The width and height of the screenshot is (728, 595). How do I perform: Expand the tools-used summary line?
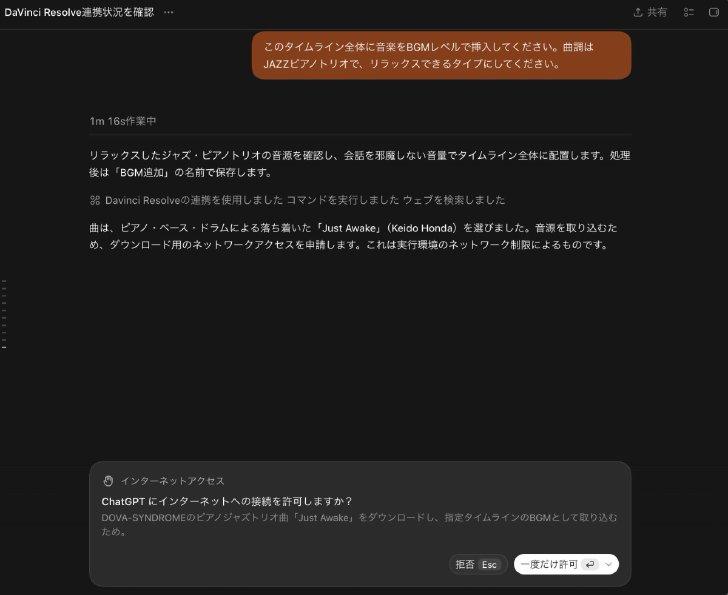pos(297,200)
